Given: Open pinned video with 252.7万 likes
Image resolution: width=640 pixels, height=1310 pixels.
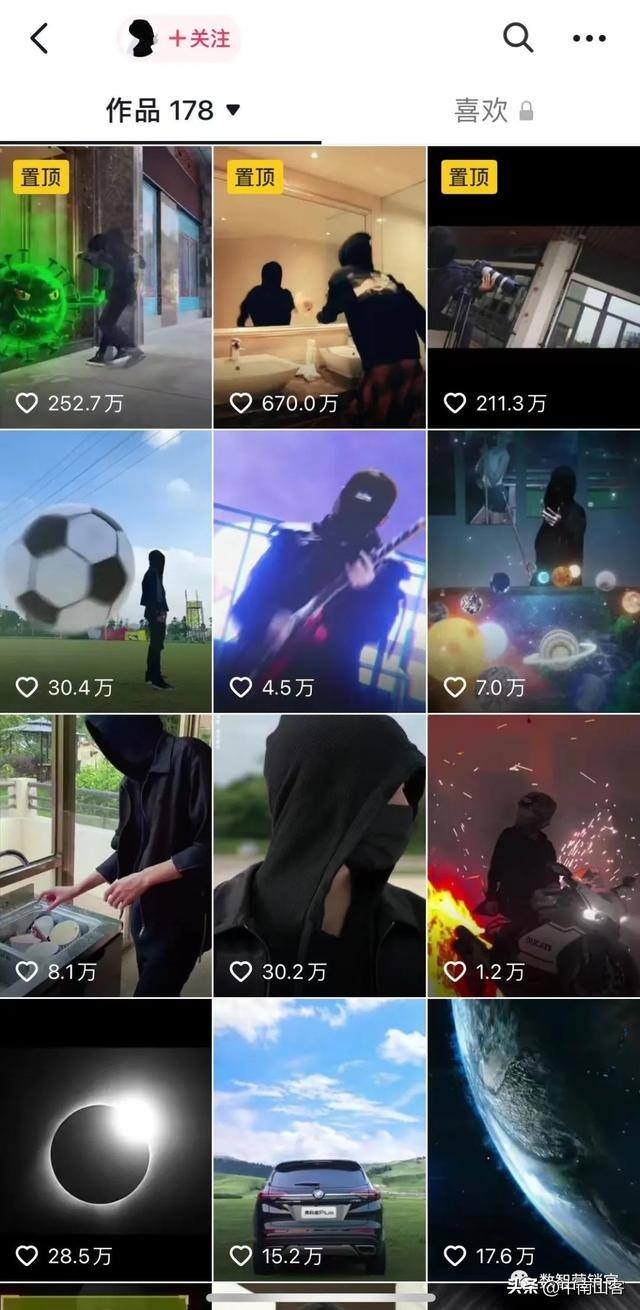Looking at the screenshot, I should (x=105, y=286).
